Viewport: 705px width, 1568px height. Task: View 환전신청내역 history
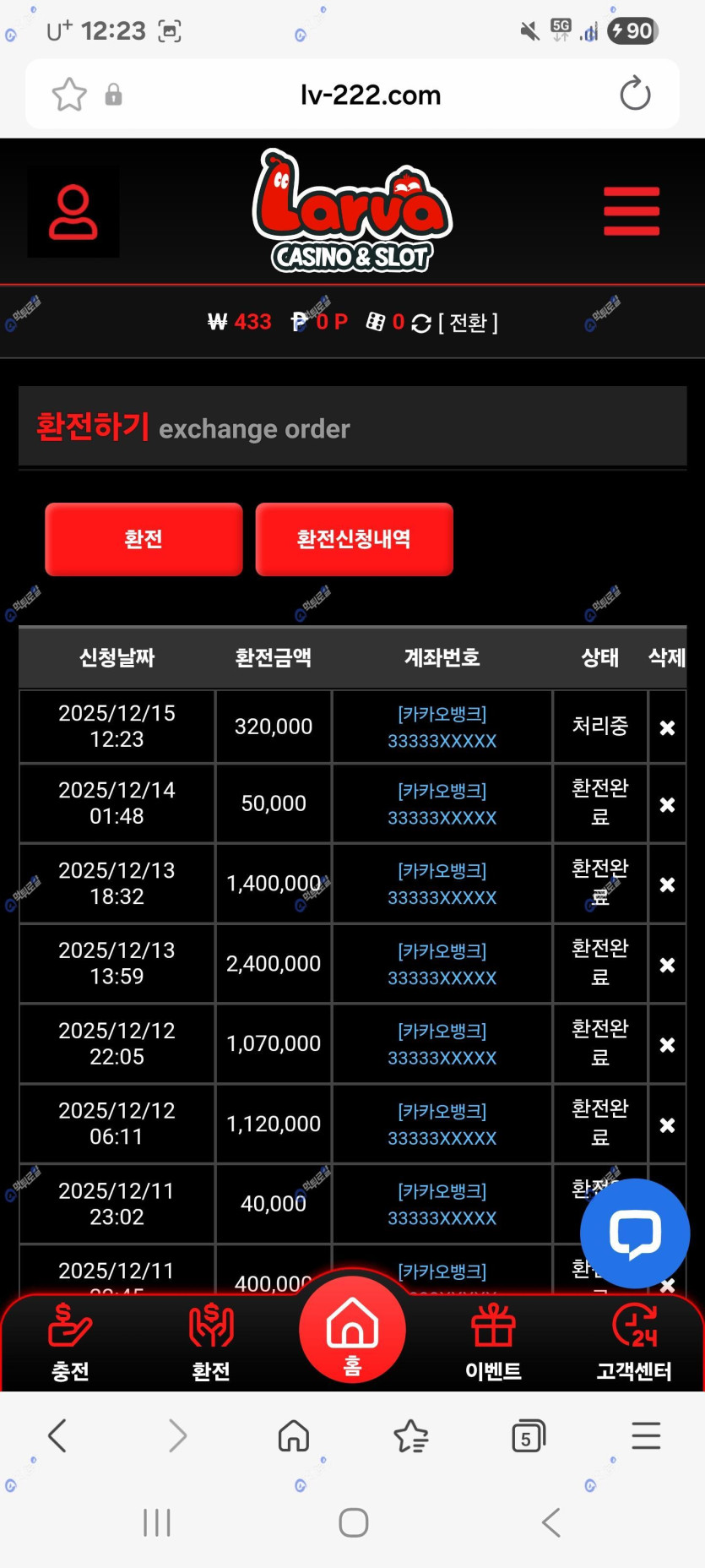point(354,539)
